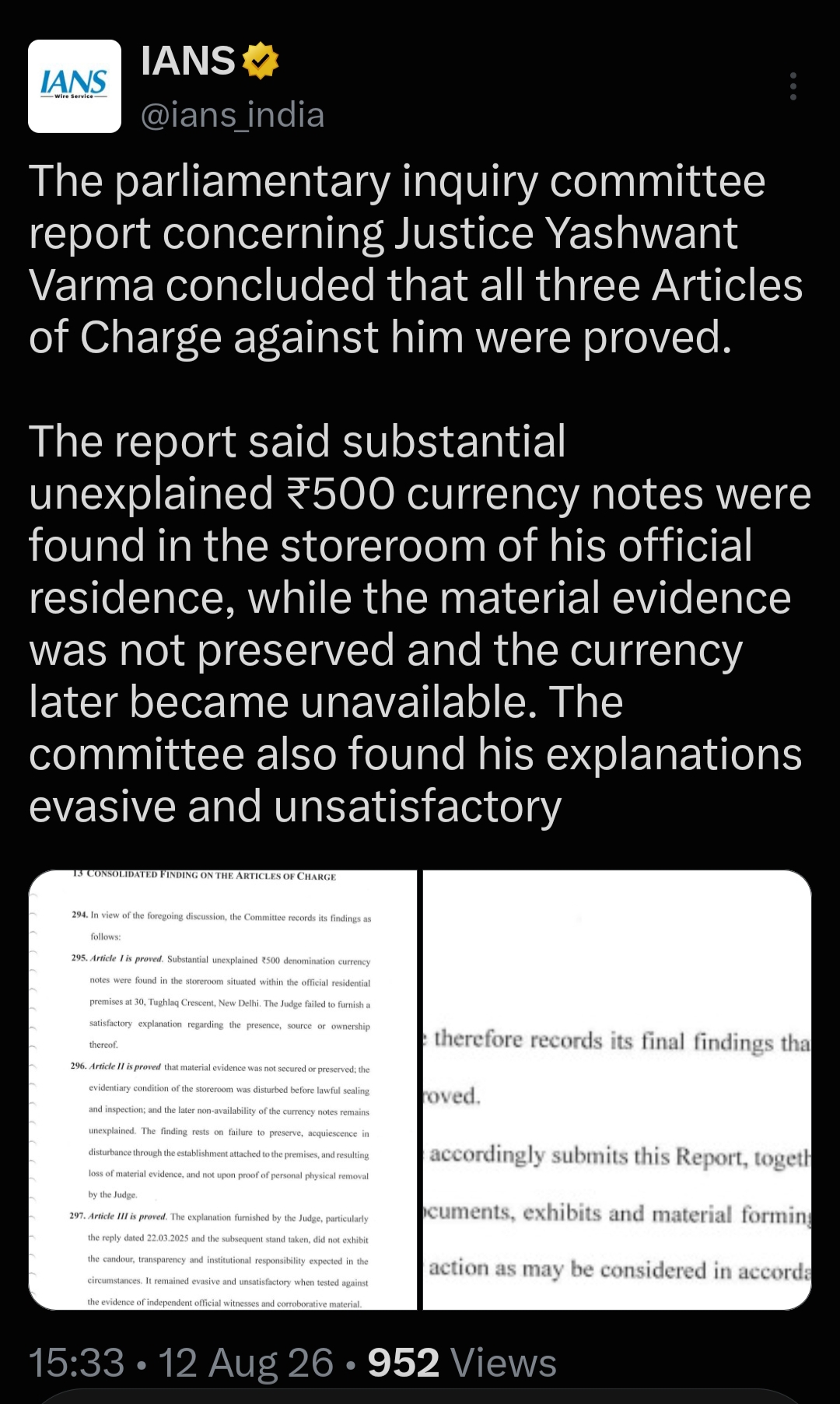The width and height of the screenshot is (840, 1404).
Task: Open the @ians_india profile handle
Action: 233,115
